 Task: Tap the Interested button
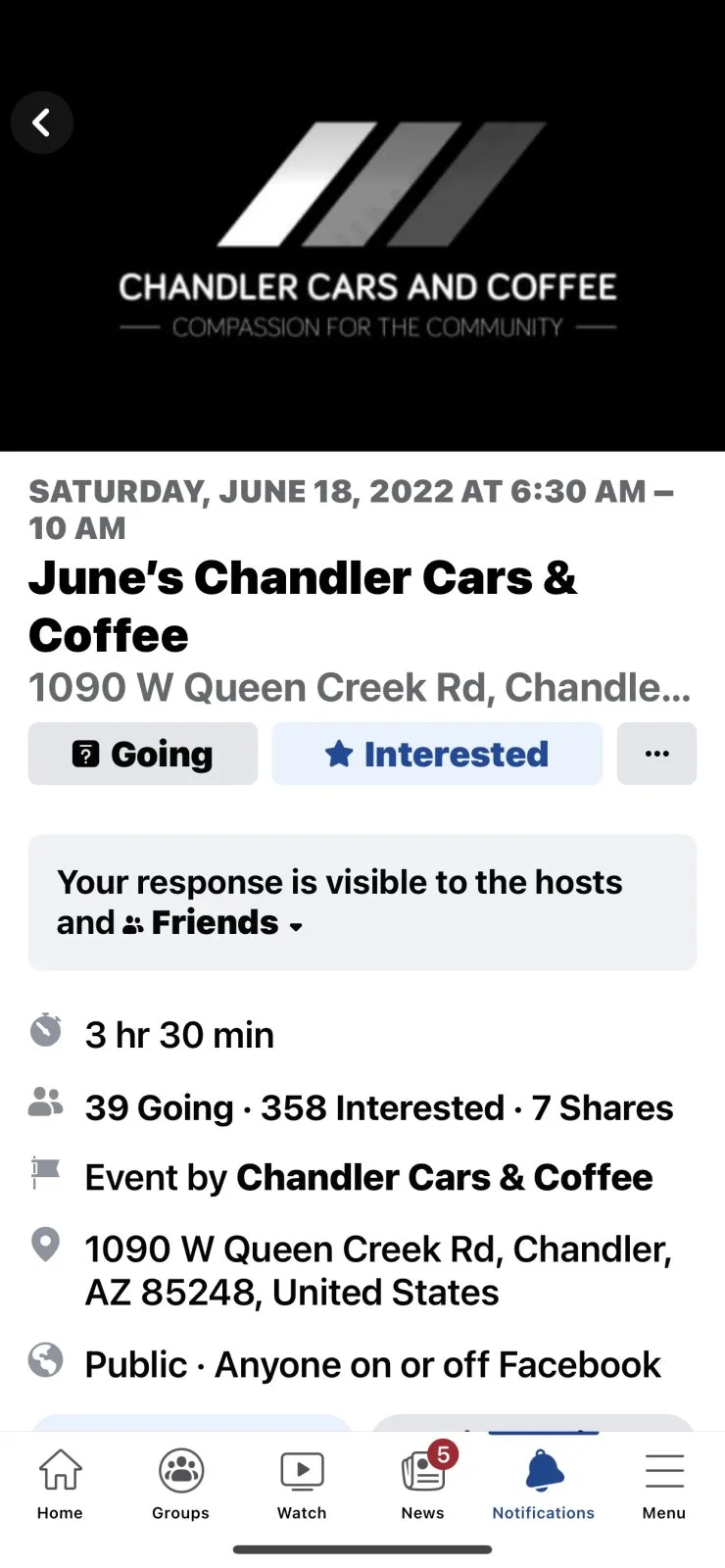[x=437, y=754]
